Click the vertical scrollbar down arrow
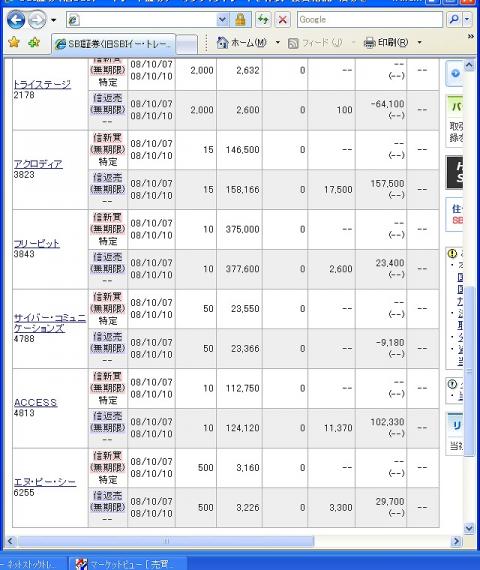Image resolution: width=480 pixels, height=570 pixels. pos(469,528)
